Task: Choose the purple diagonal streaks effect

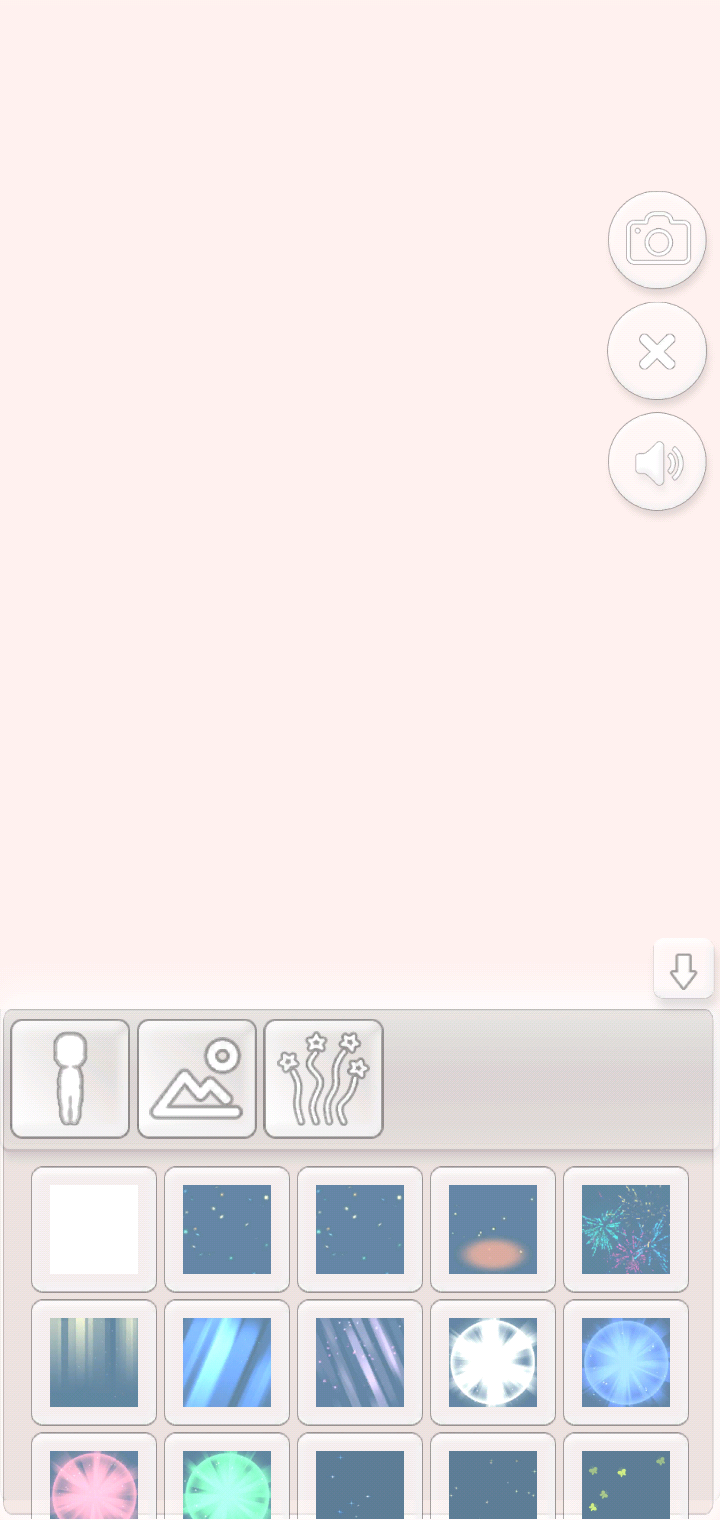Action: [x=360, y=1362]
